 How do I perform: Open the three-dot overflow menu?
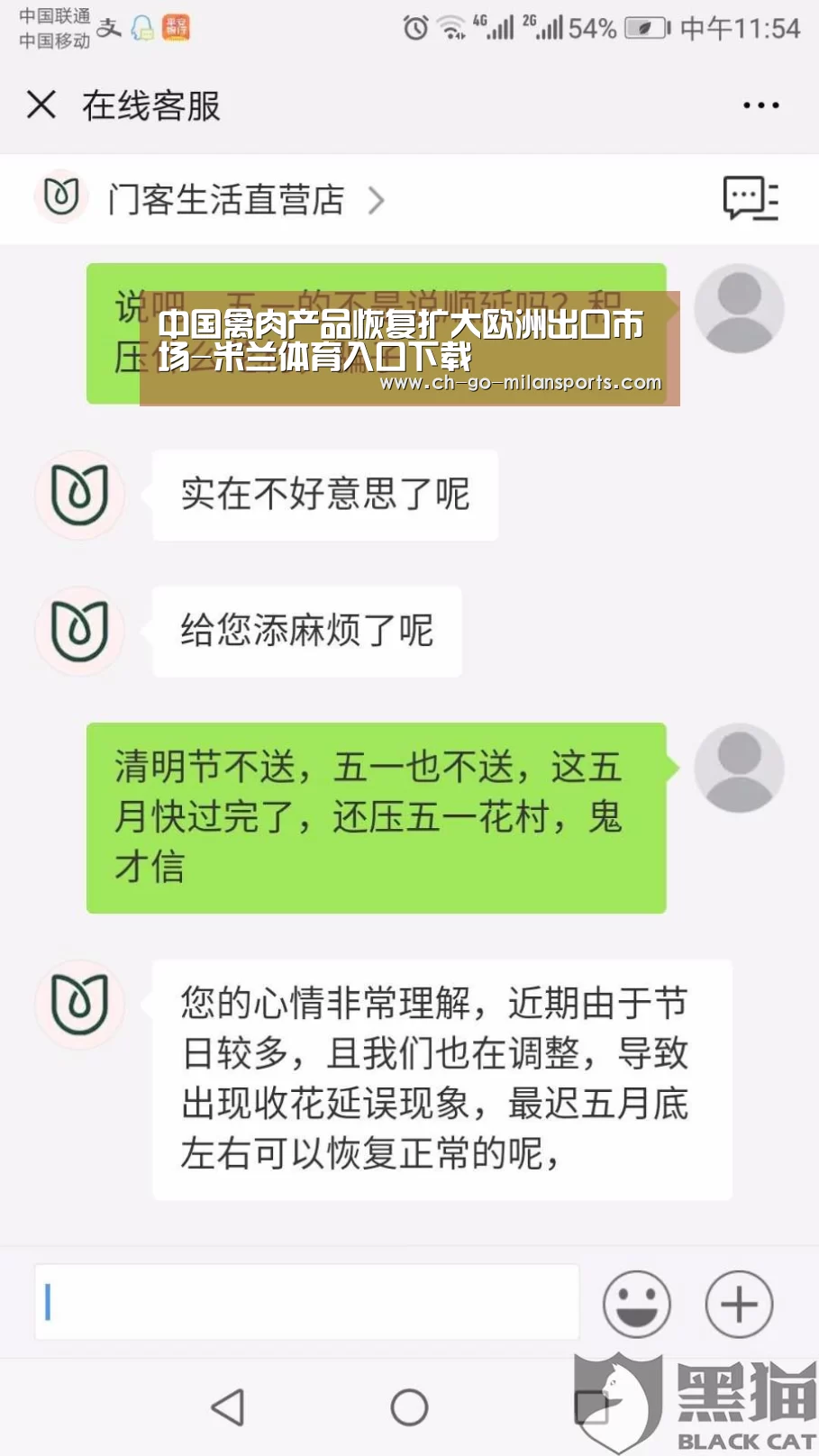coord(760,105)
